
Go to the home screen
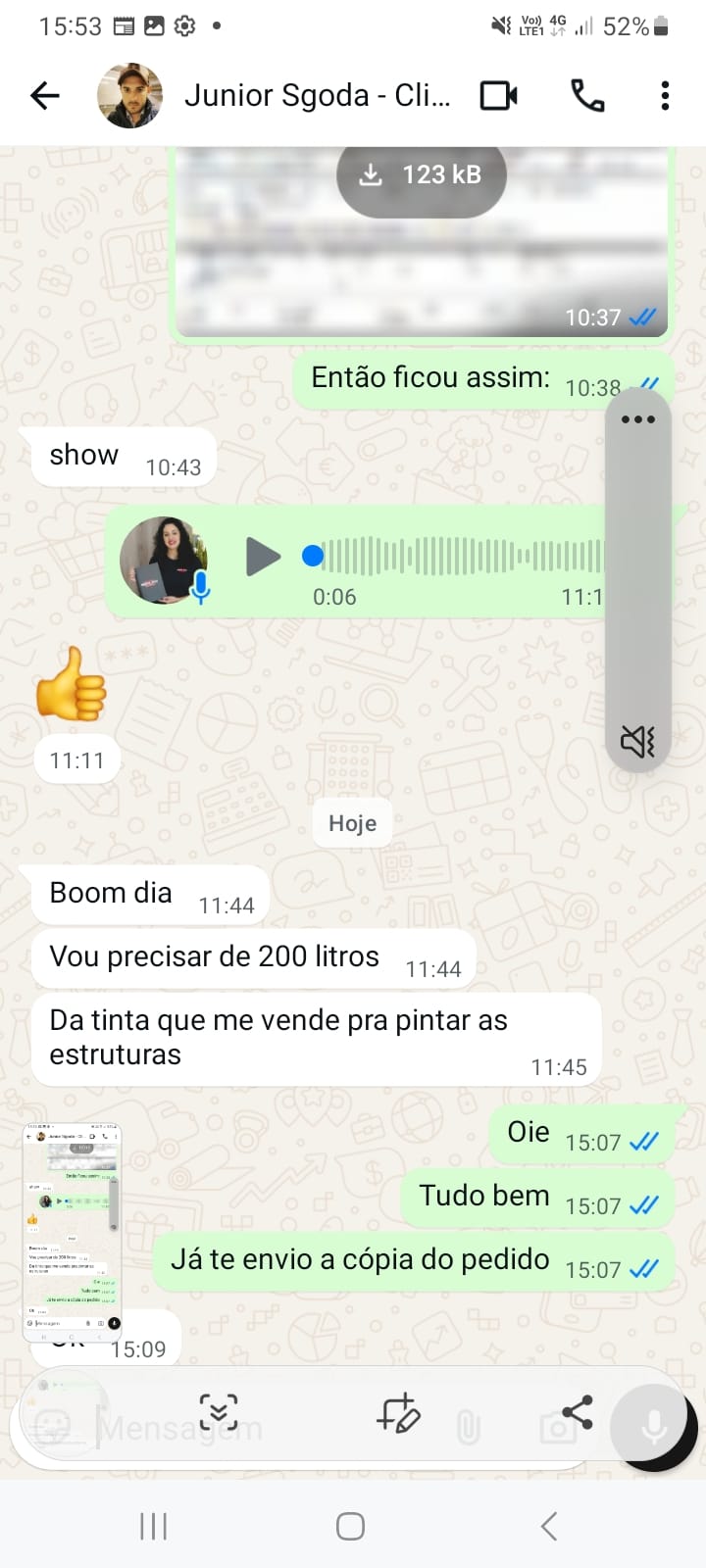pos(351,1526)
